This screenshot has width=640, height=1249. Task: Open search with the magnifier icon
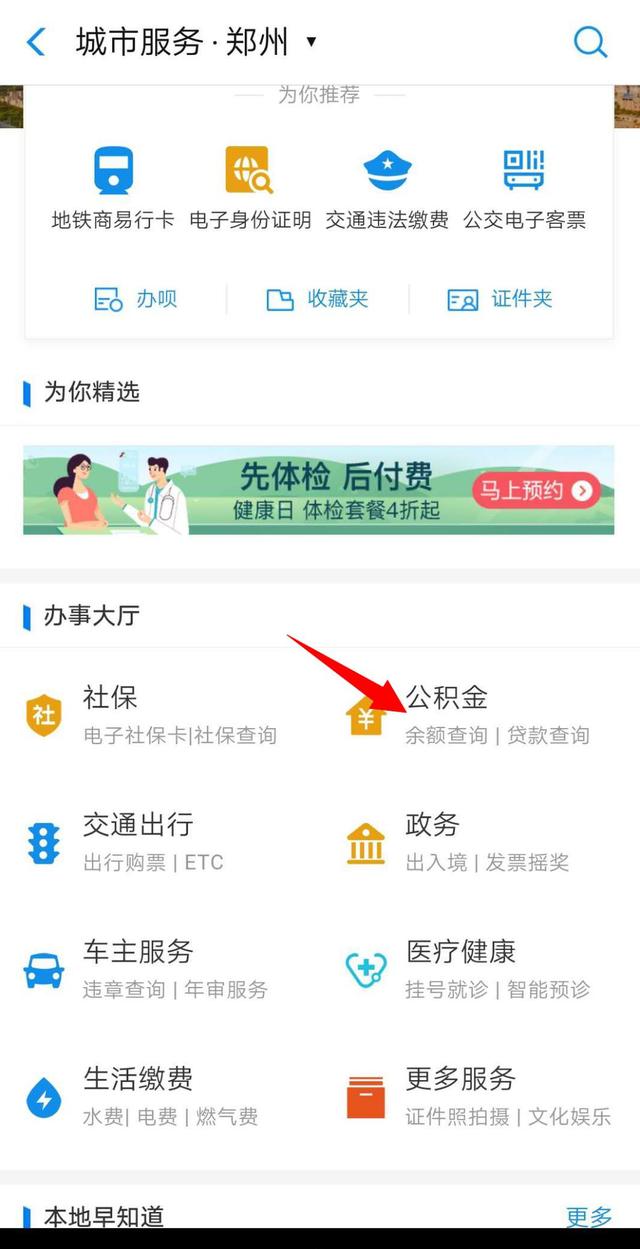[x=590, y=42]
